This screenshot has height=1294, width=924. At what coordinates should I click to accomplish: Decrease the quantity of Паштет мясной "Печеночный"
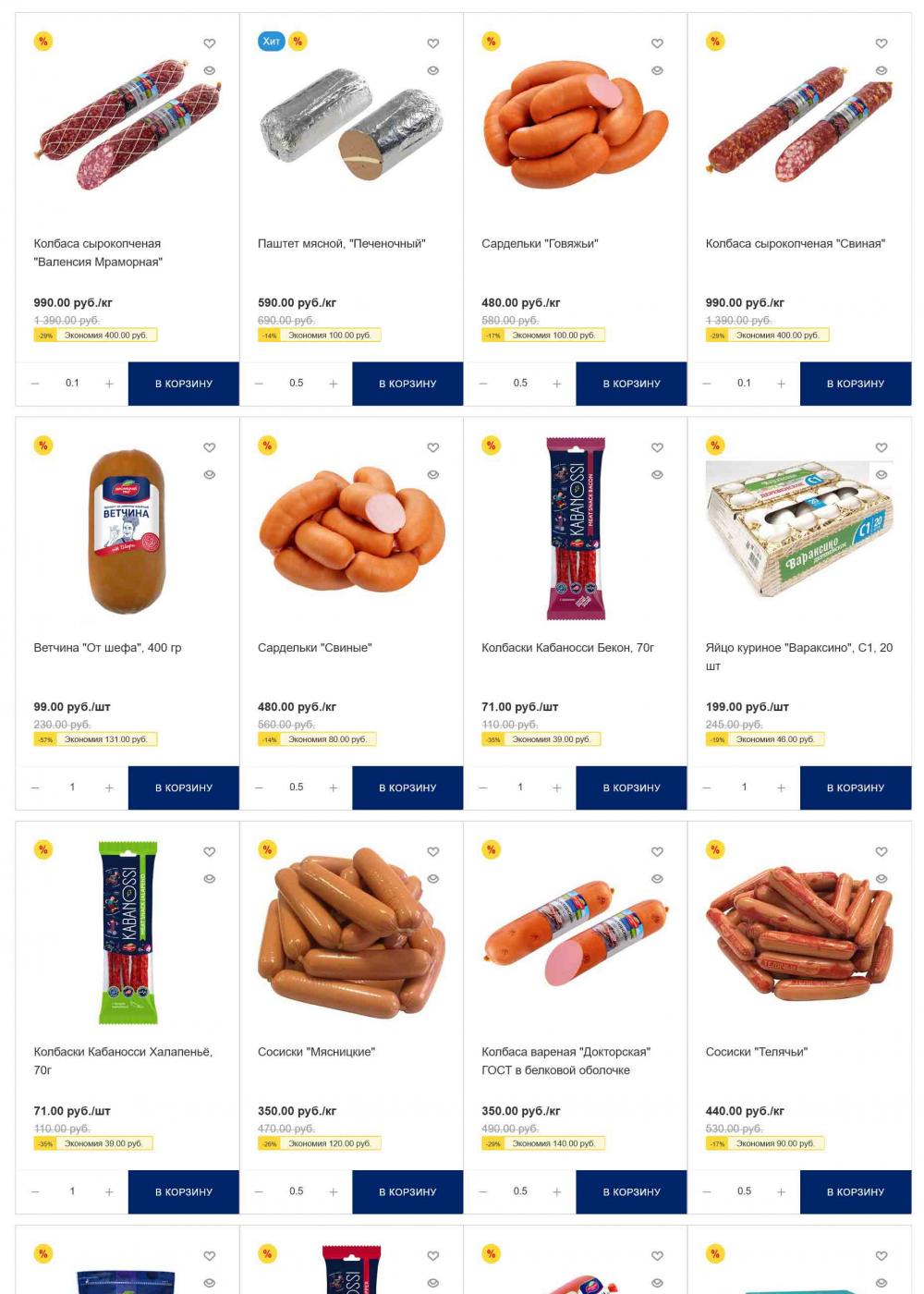point(259,384)
